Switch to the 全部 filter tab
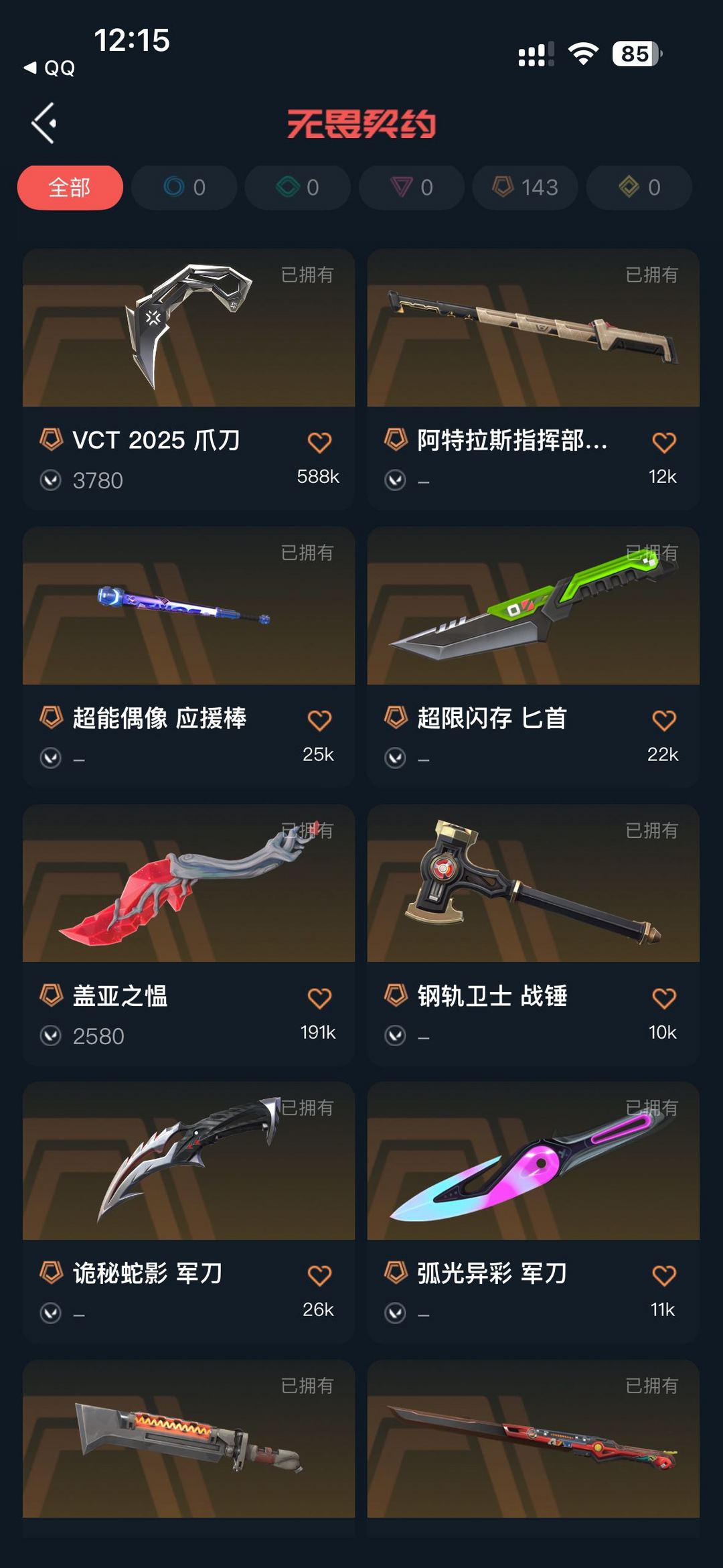The width and height of the screenshot is (723, 1568). click(70, 188)
